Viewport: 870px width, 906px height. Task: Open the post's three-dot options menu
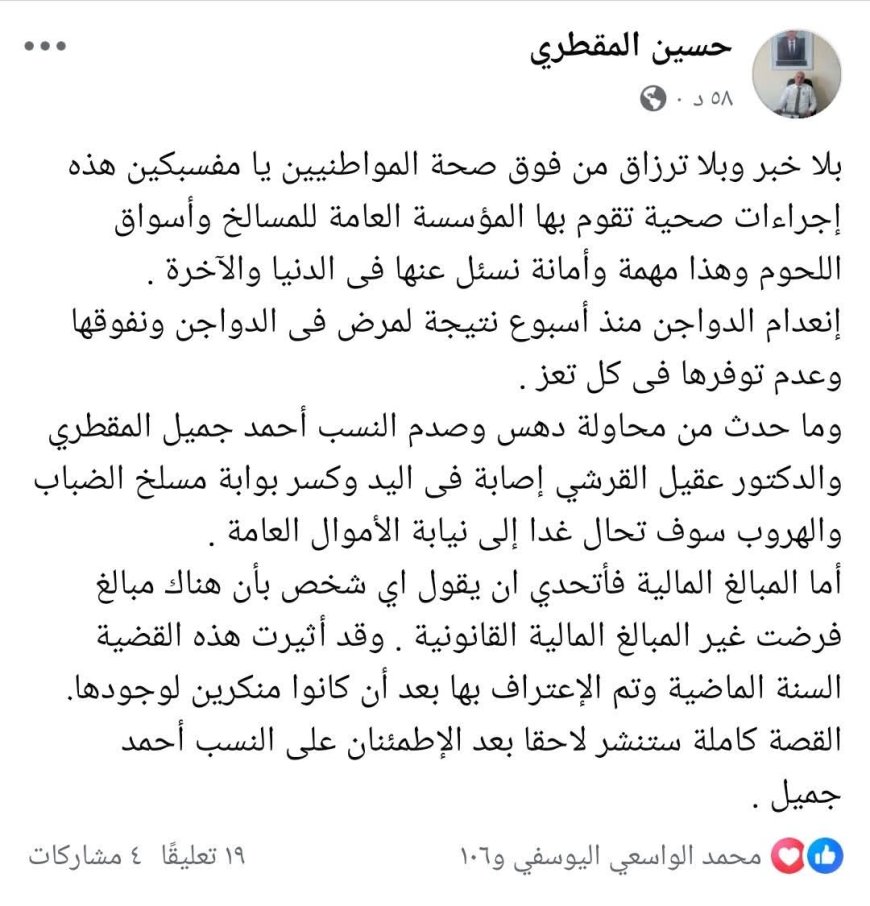pos(45,48)
